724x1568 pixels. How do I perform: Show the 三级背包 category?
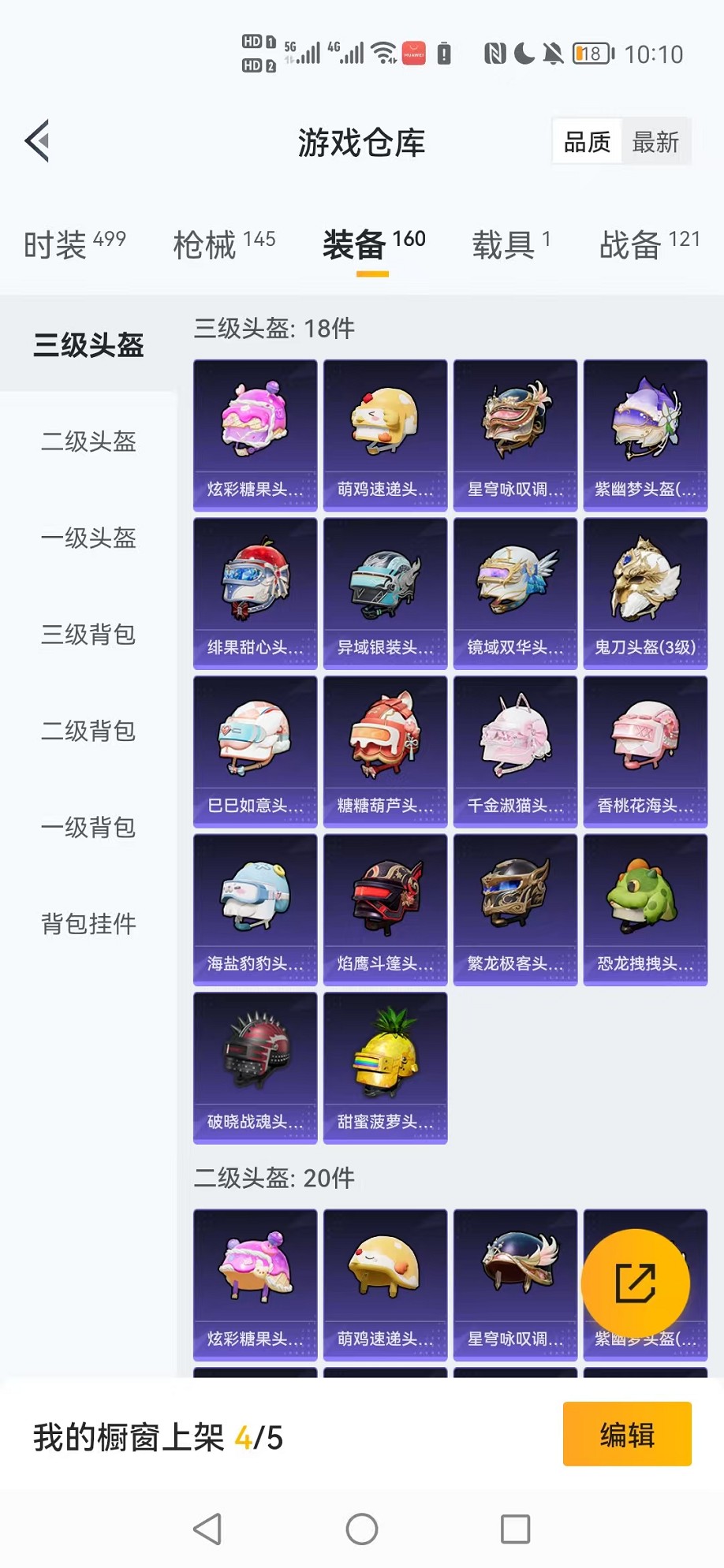click(88, 634)
